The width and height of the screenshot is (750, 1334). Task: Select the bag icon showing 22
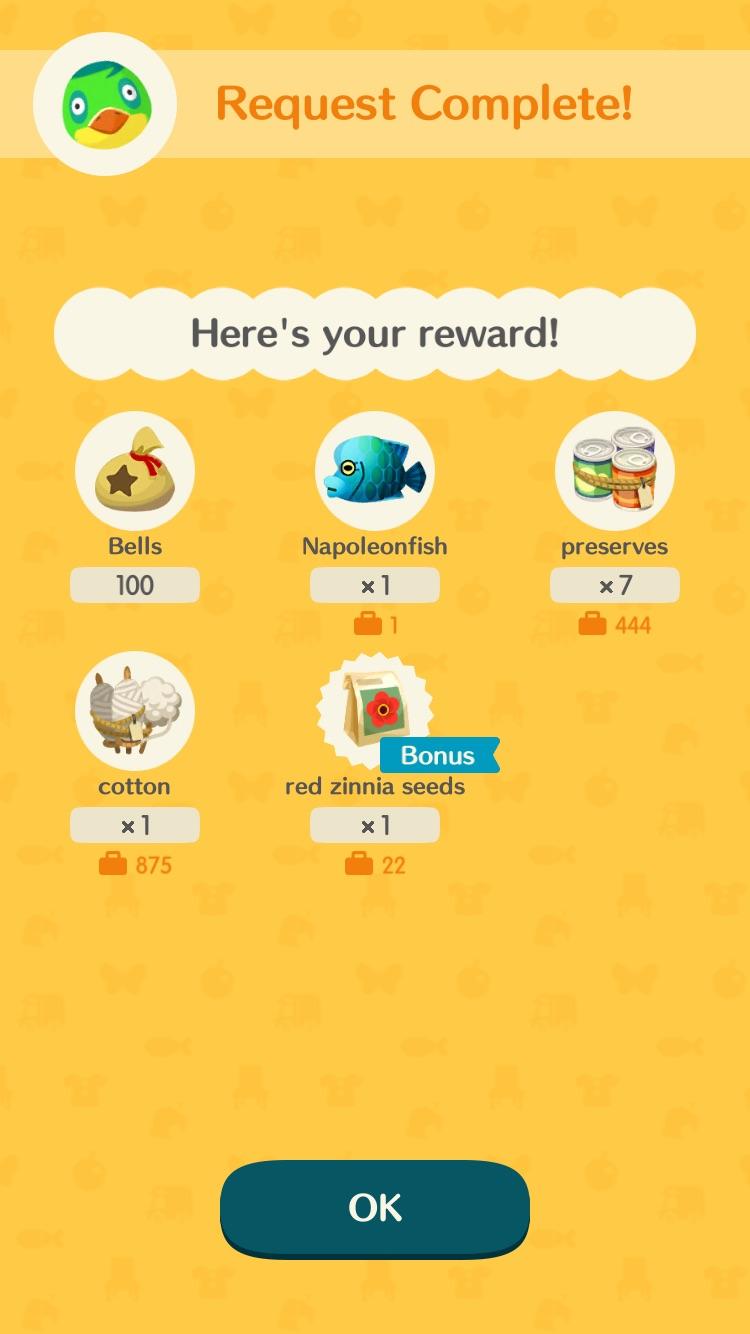[x=356, y=863]
